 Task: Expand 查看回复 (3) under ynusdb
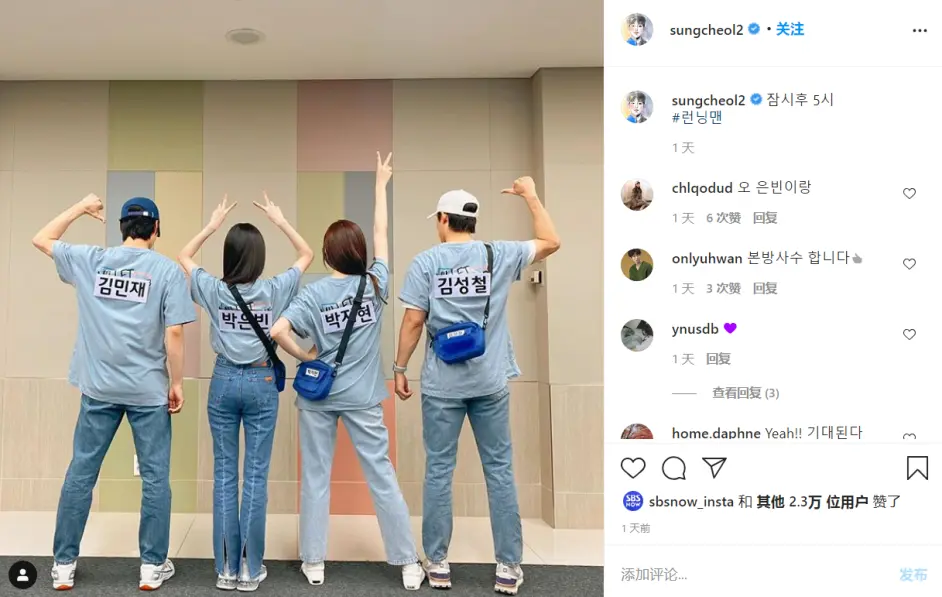[x=745, y=394]
